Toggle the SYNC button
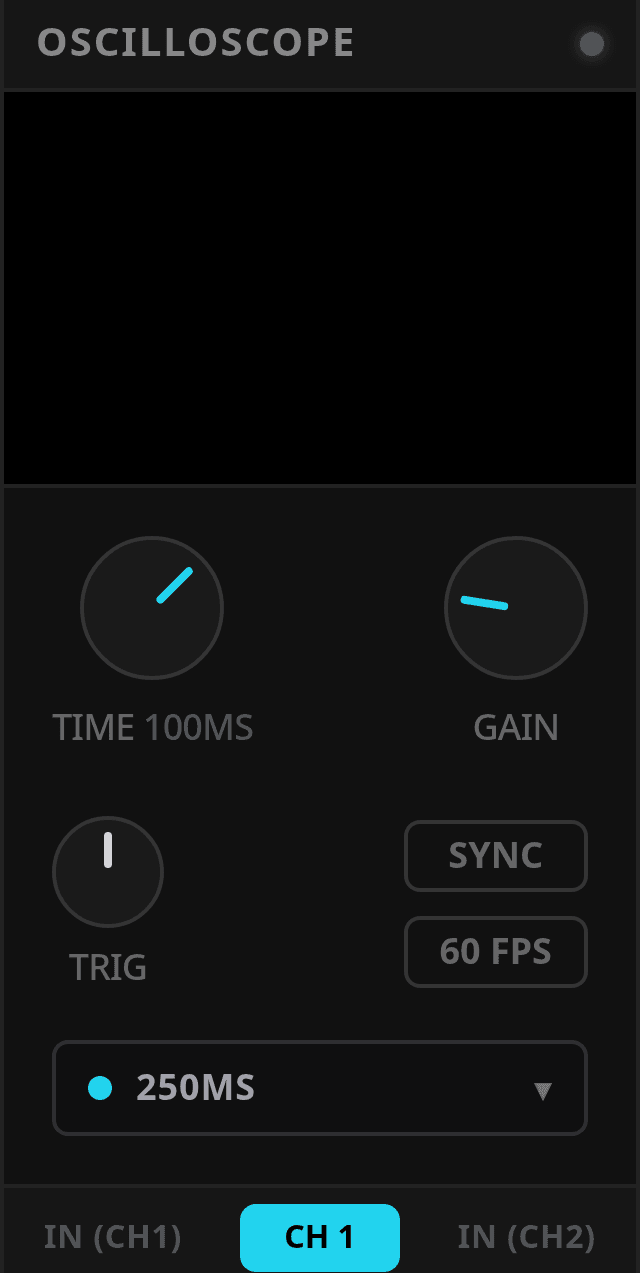The height and width of the screenshot is (1273, 640). [x=495, y=856]
